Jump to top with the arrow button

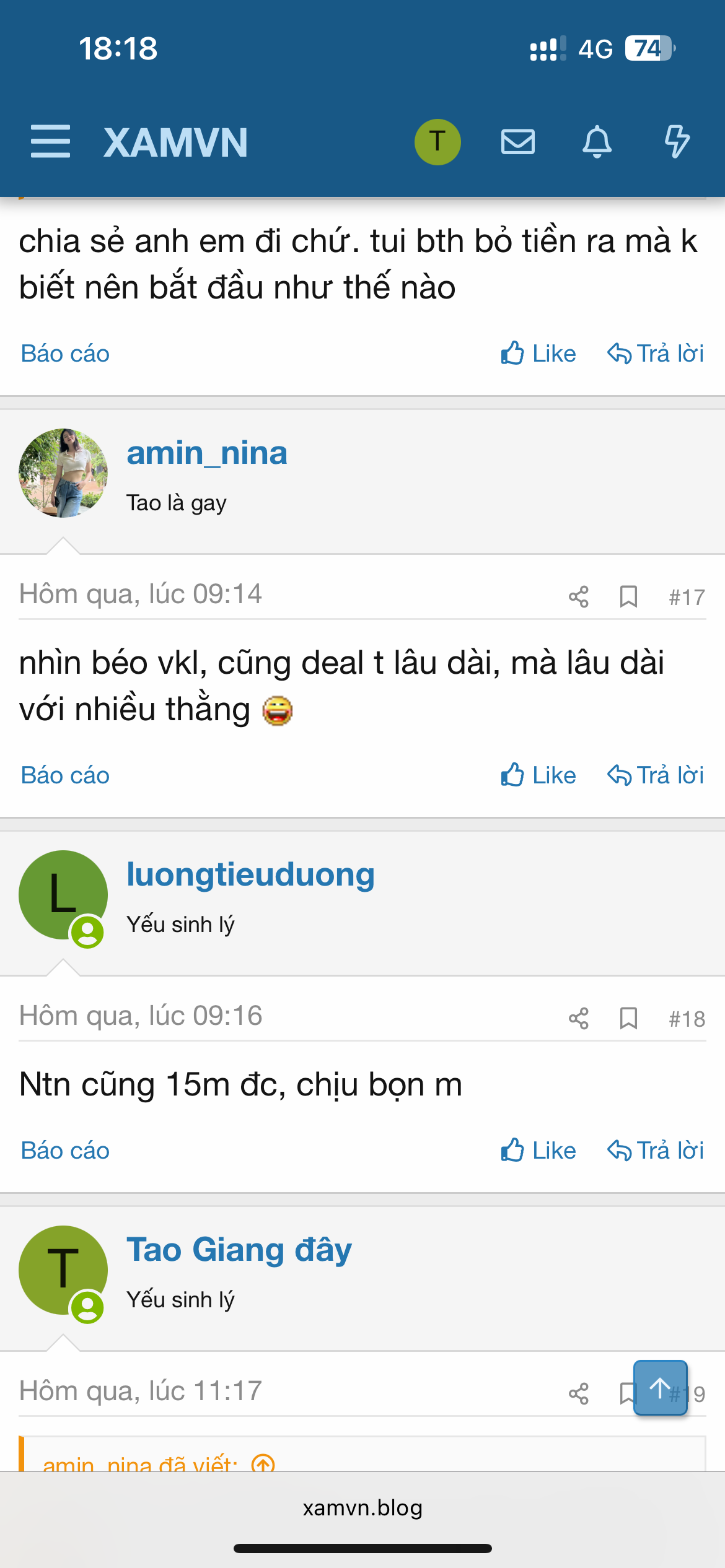click(x=660, y=1388)
